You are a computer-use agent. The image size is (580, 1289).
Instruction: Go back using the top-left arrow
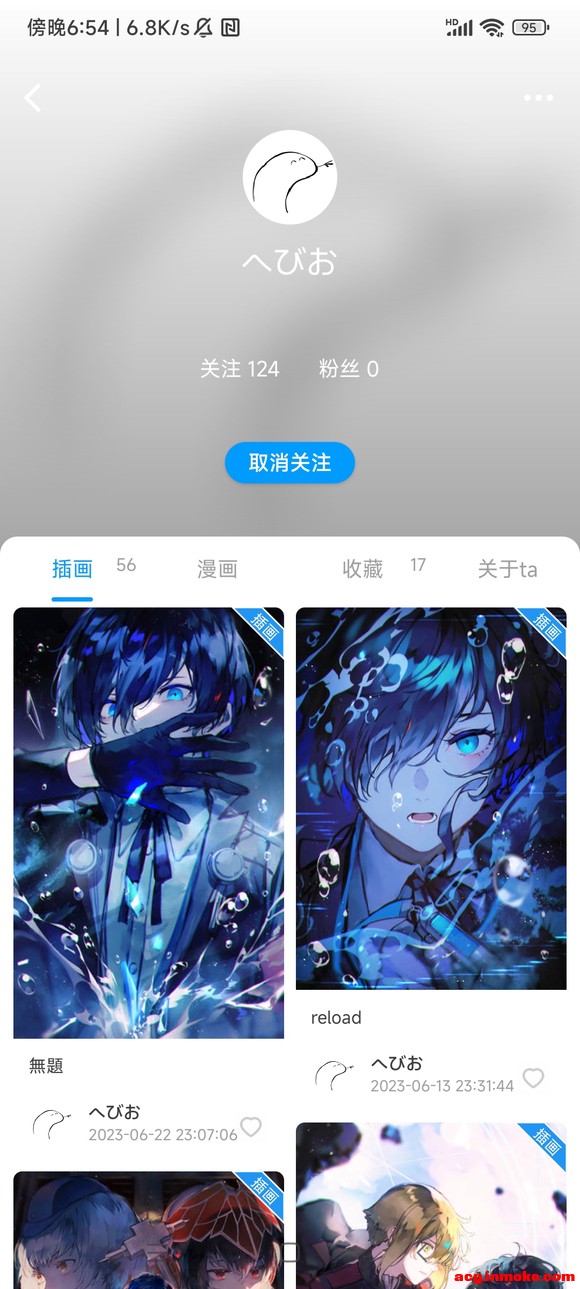coord(33,98)
